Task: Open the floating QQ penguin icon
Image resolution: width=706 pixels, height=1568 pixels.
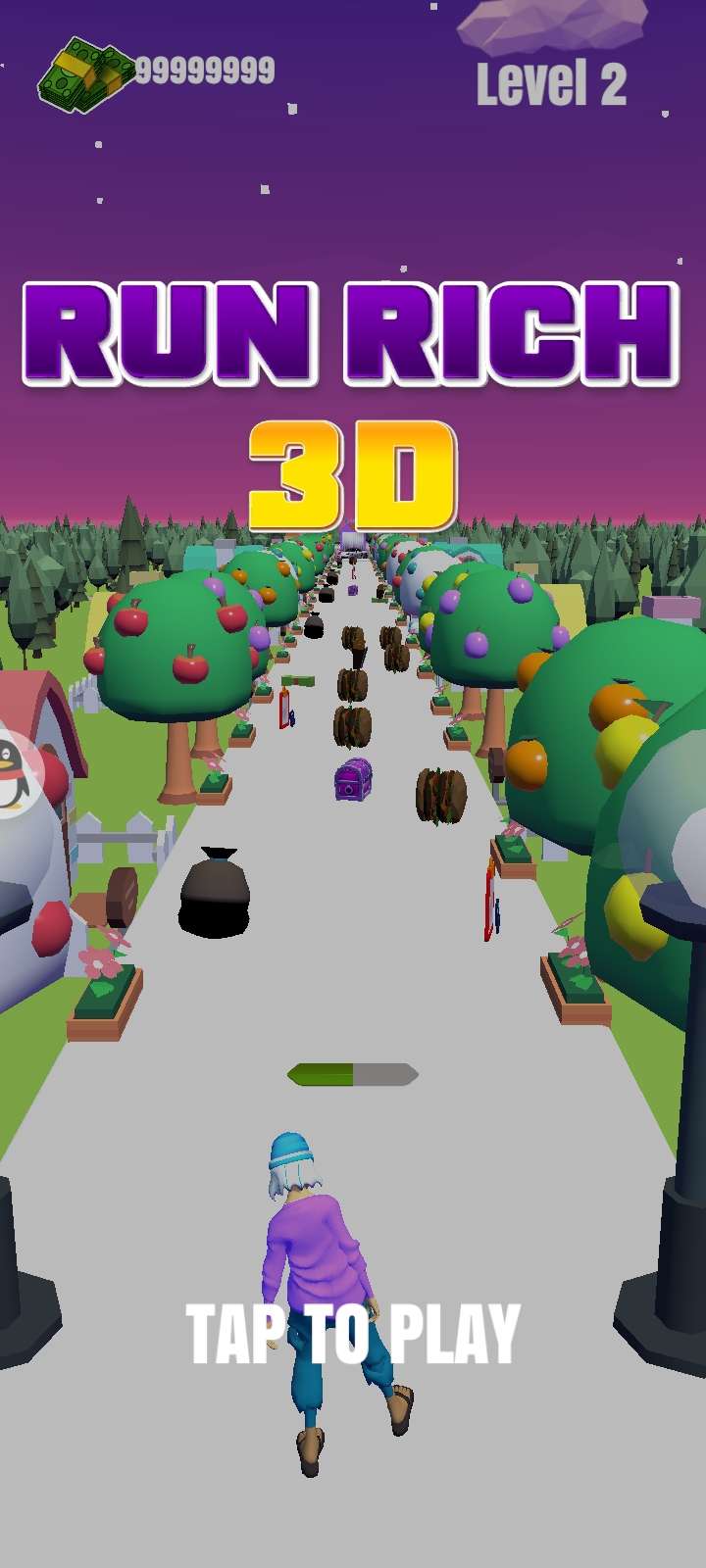Action: pos(12,776)
